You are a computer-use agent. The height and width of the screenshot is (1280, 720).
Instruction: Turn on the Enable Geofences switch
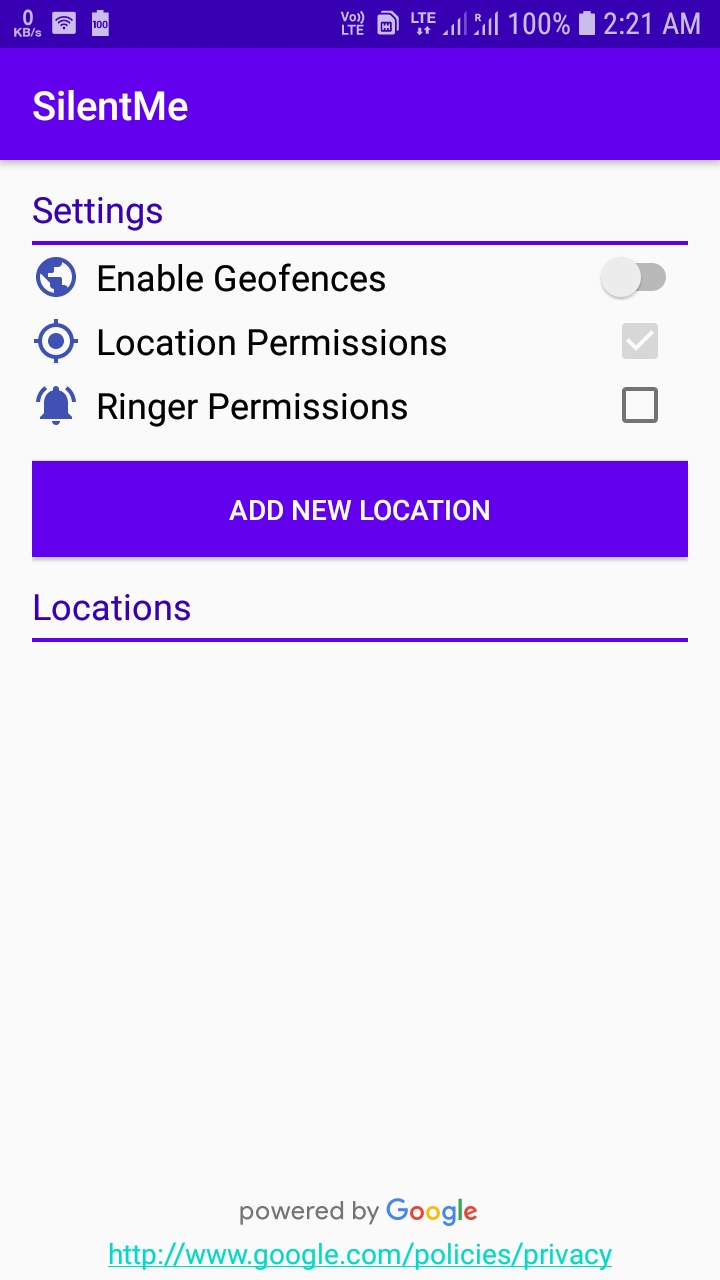pyautogui.click(x=633, y=278)
